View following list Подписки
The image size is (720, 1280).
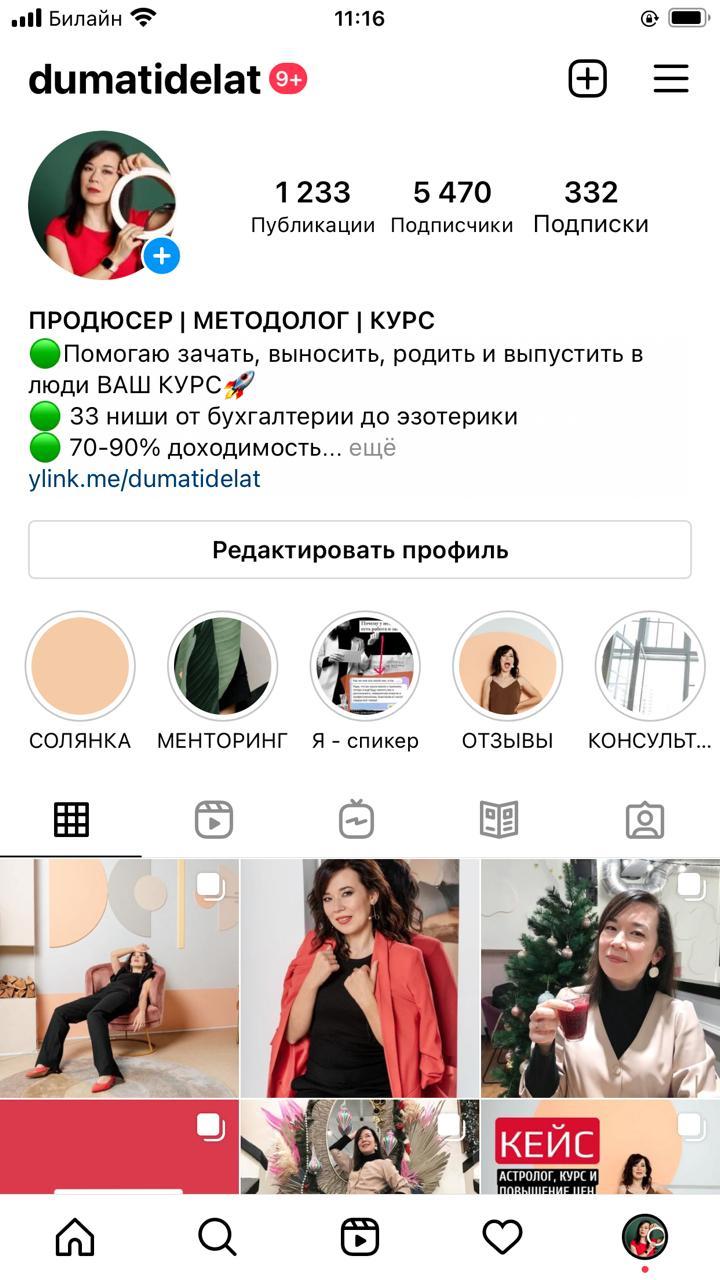(x=591, y=206)
